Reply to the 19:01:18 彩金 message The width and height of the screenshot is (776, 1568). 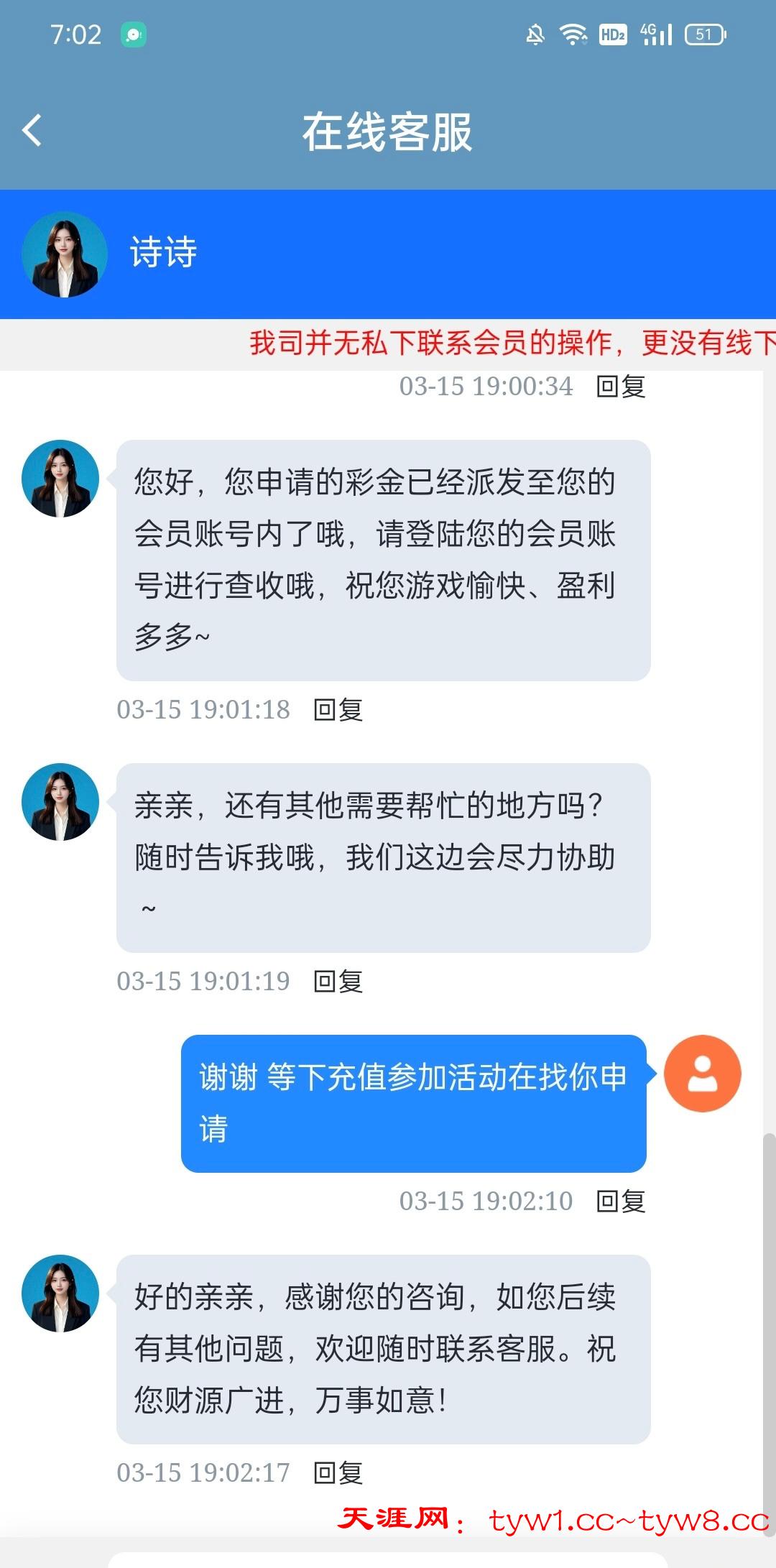[x=338, y=710]
